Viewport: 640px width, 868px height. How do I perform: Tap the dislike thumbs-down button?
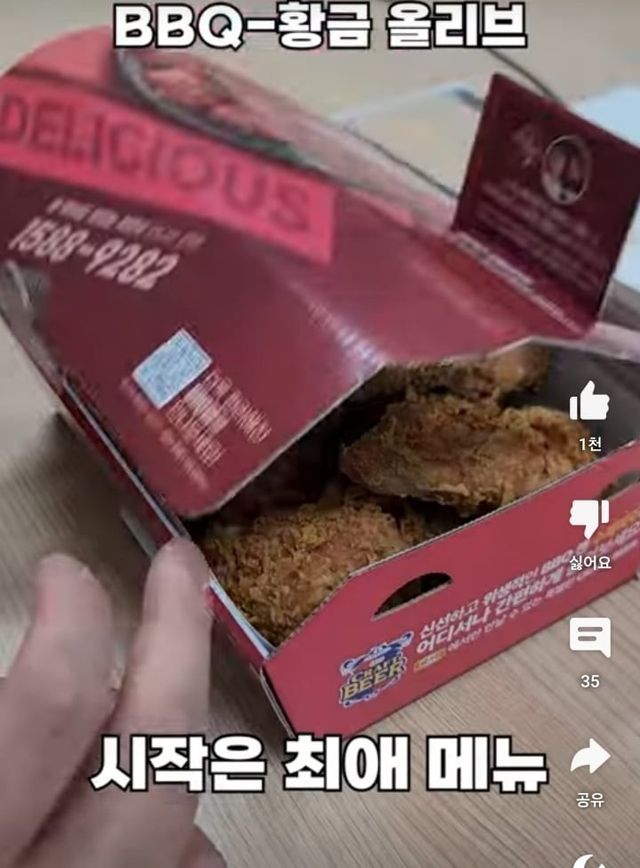tap(590, 519)
